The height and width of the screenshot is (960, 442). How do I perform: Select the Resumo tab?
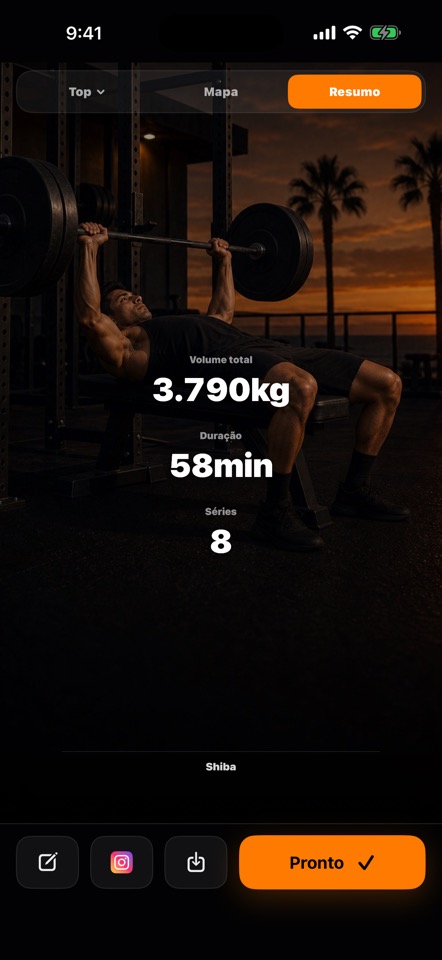pyautogui.click(x=354, y=92)
